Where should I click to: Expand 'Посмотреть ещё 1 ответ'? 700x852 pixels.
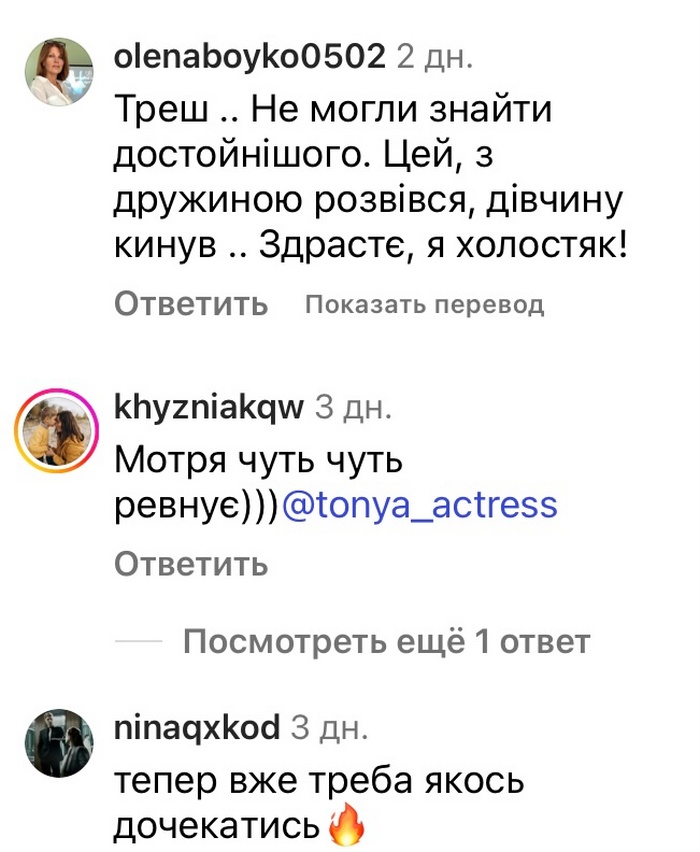click(x=386, y=641)
